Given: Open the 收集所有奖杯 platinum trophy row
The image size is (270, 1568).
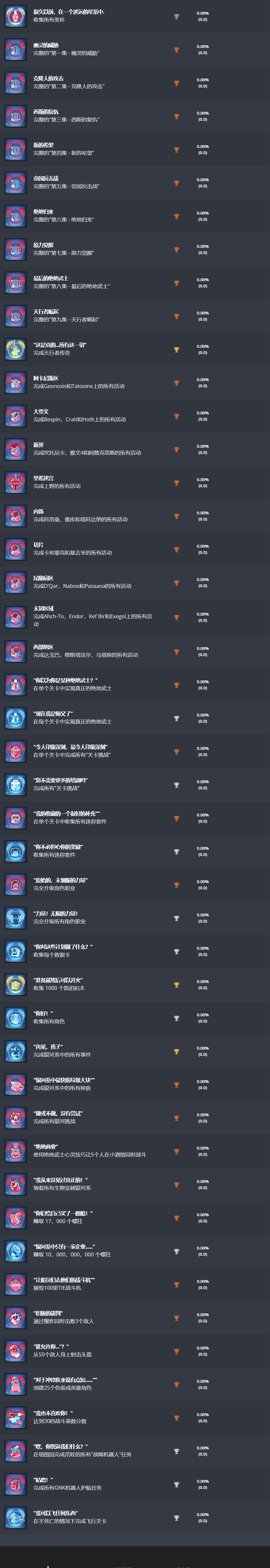Looking at the screenshot, I should click(91, 16).
